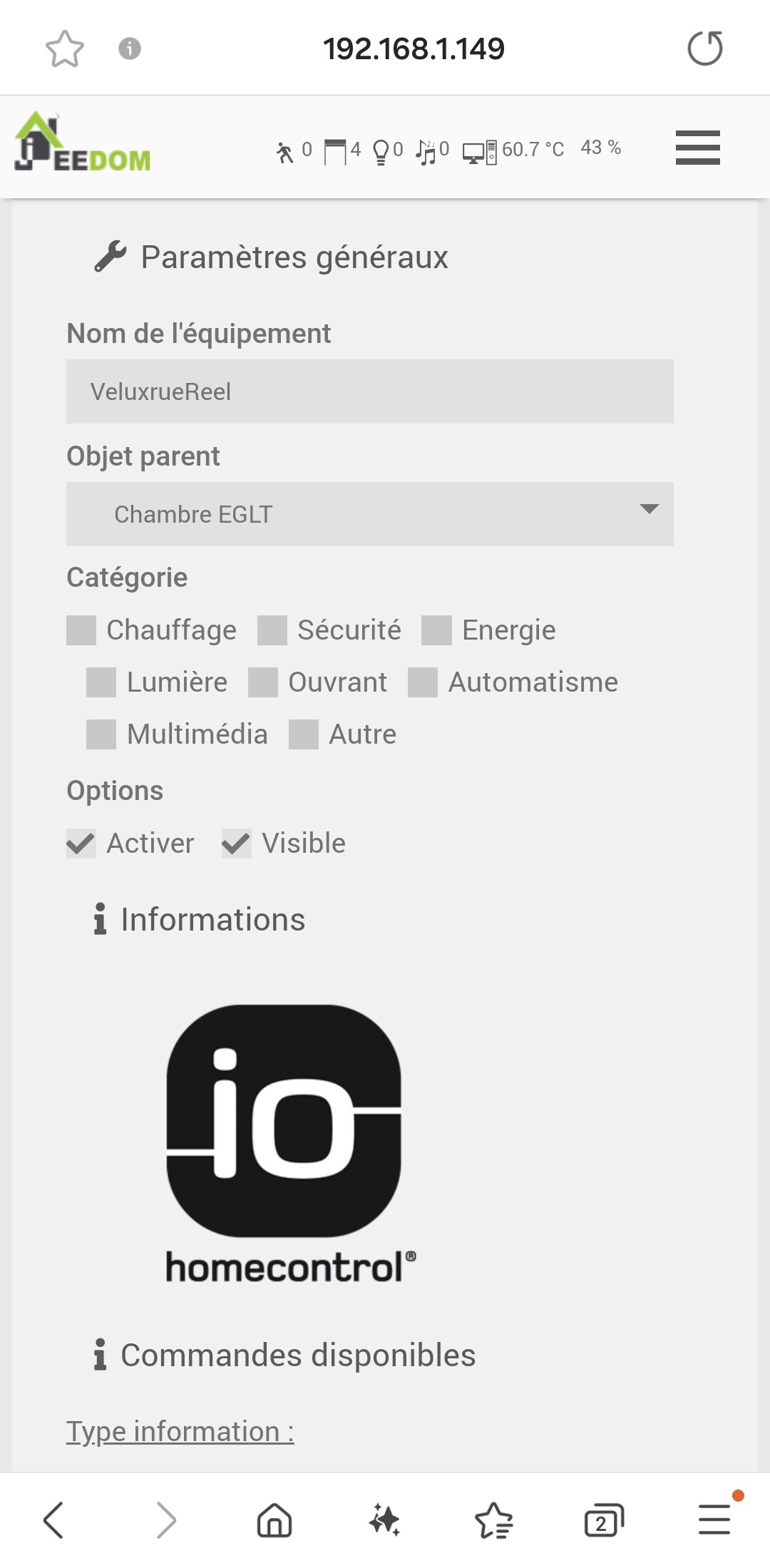
Task: Uncheck the Activer option
Action: pos(81,844)
